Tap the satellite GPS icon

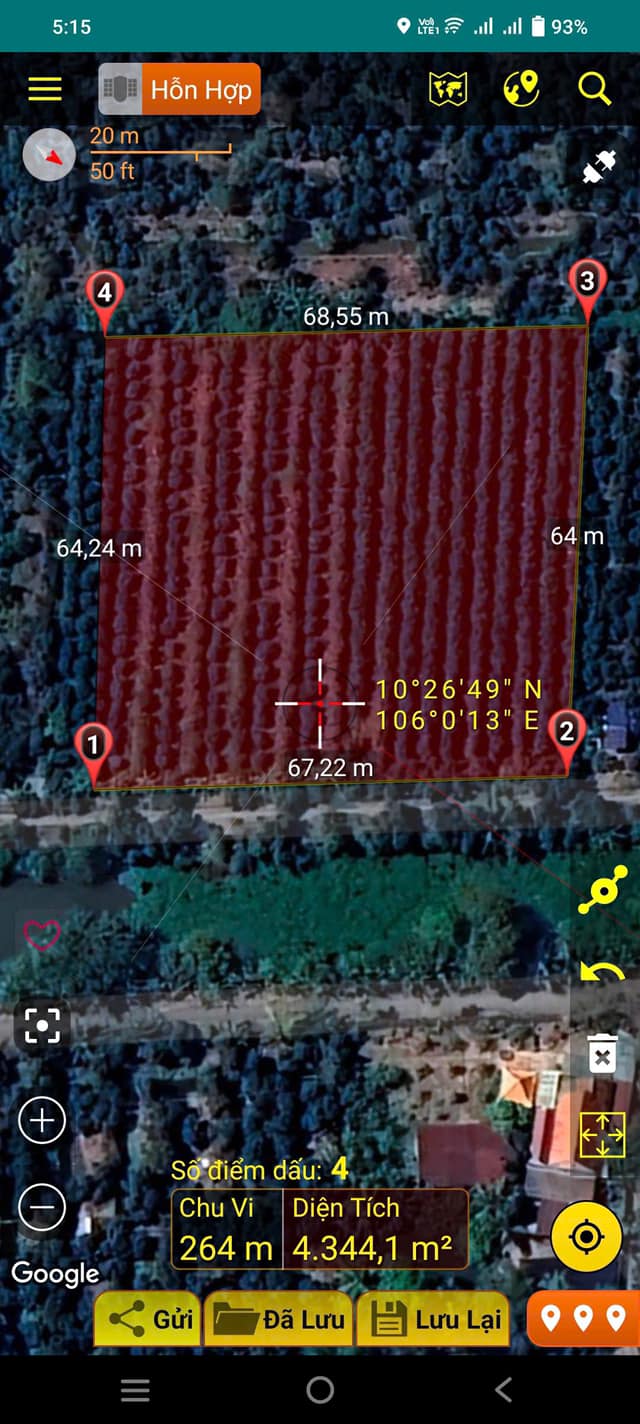tap(599, 167)
